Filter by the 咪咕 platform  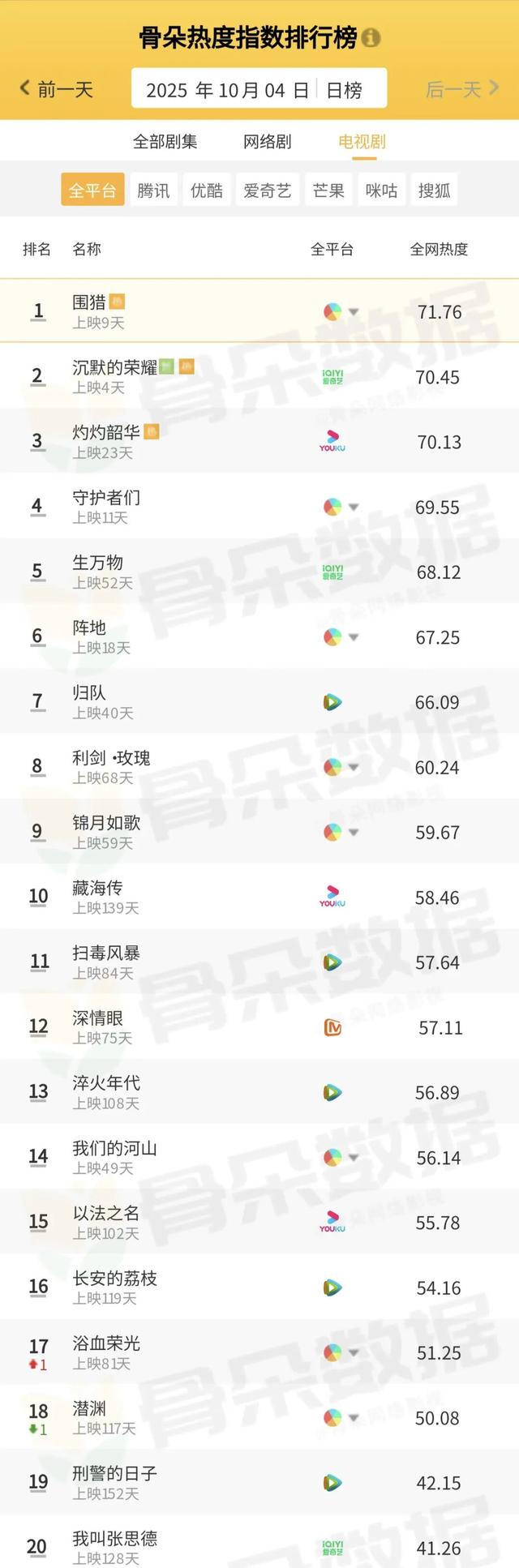(x=381, y=191)
